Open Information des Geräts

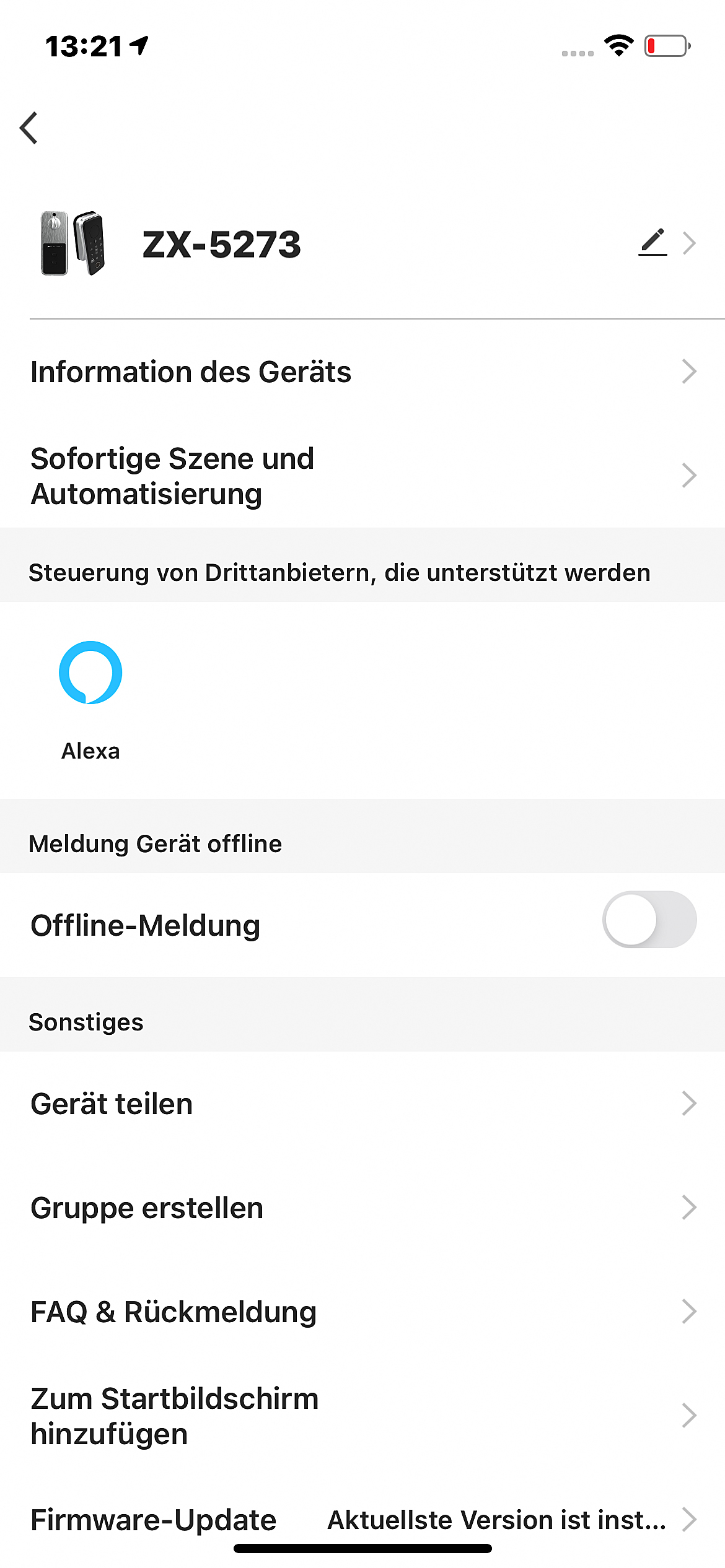[362, 372]
